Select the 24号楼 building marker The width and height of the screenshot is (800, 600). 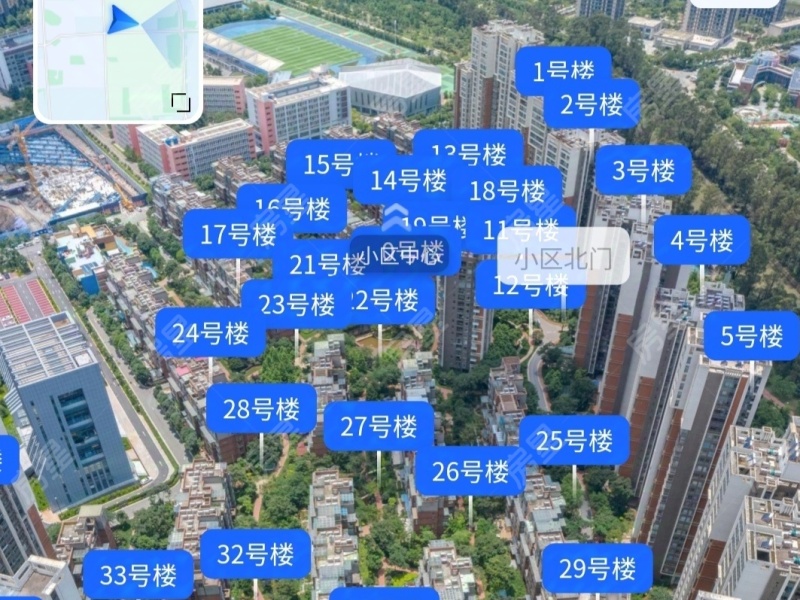click(x=210, y=333)
